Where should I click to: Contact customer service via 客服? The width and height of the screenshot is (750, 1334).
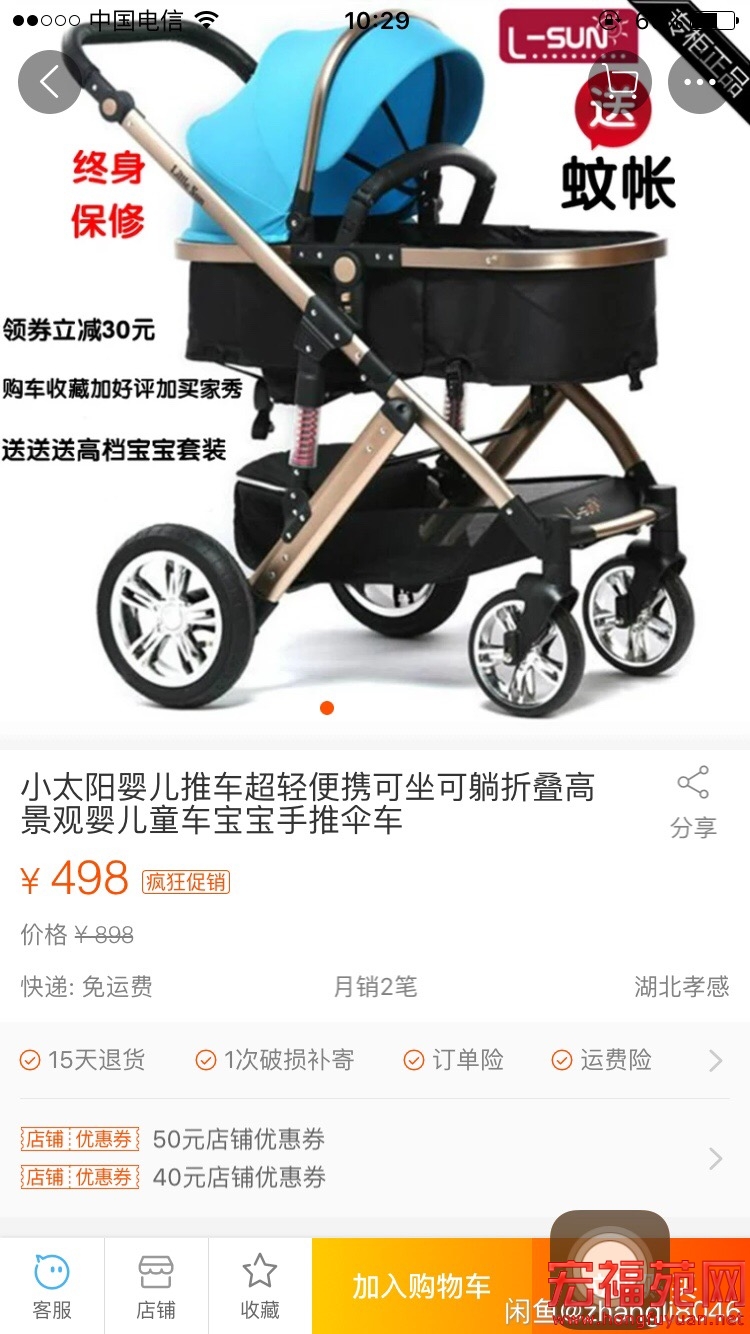click(x=52, y=1287)
